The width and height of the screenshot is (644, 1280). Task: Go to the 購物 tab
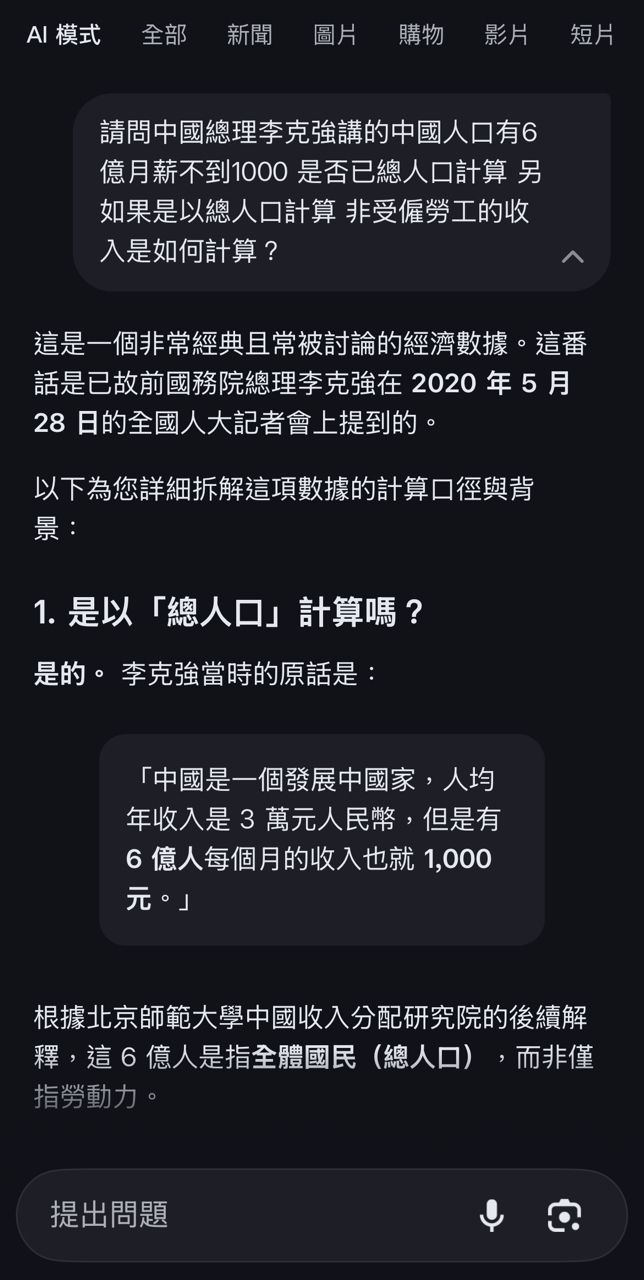coord(421,35)
